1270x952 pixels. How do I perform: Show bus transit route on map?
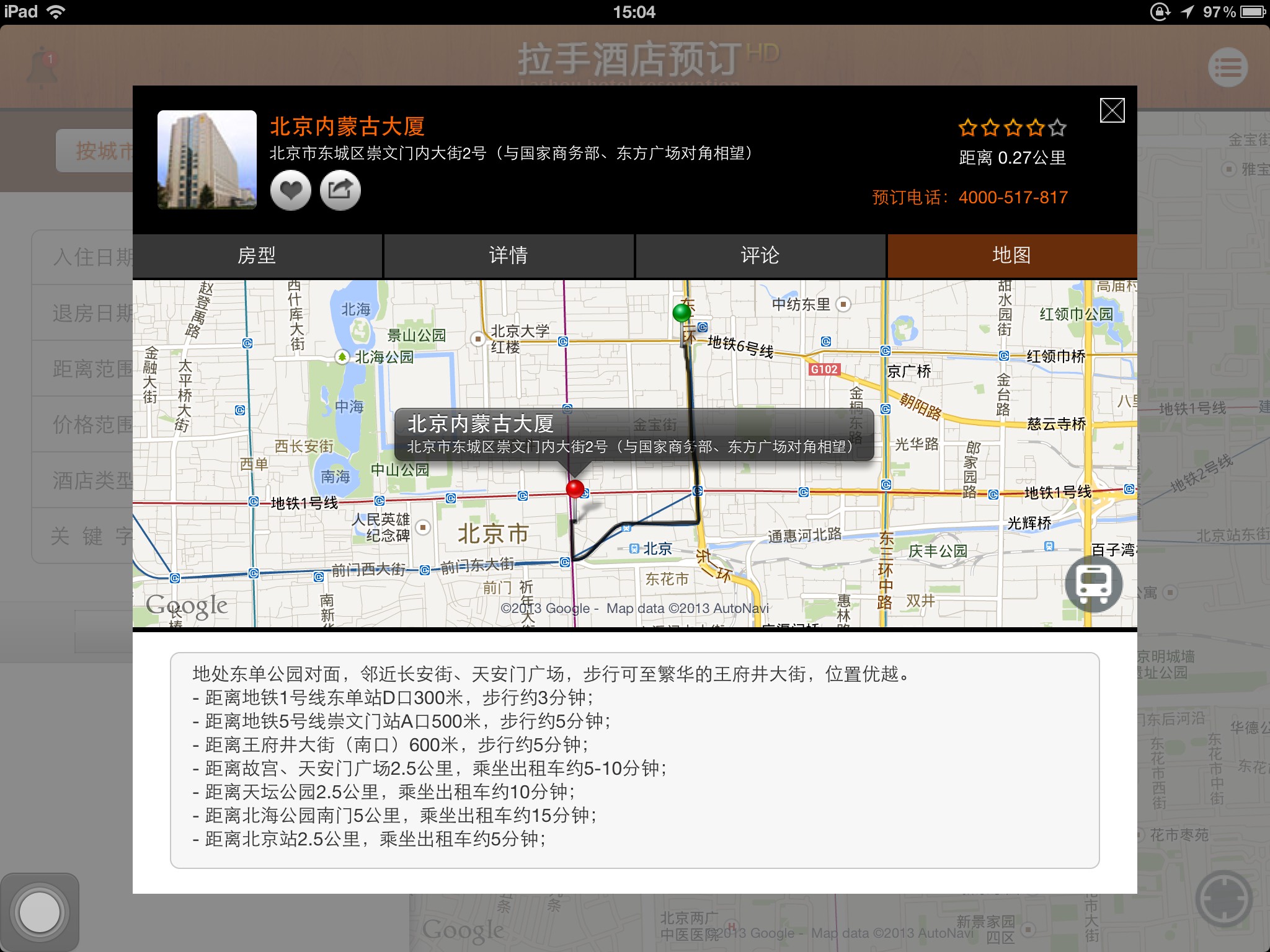(1093, 584)
